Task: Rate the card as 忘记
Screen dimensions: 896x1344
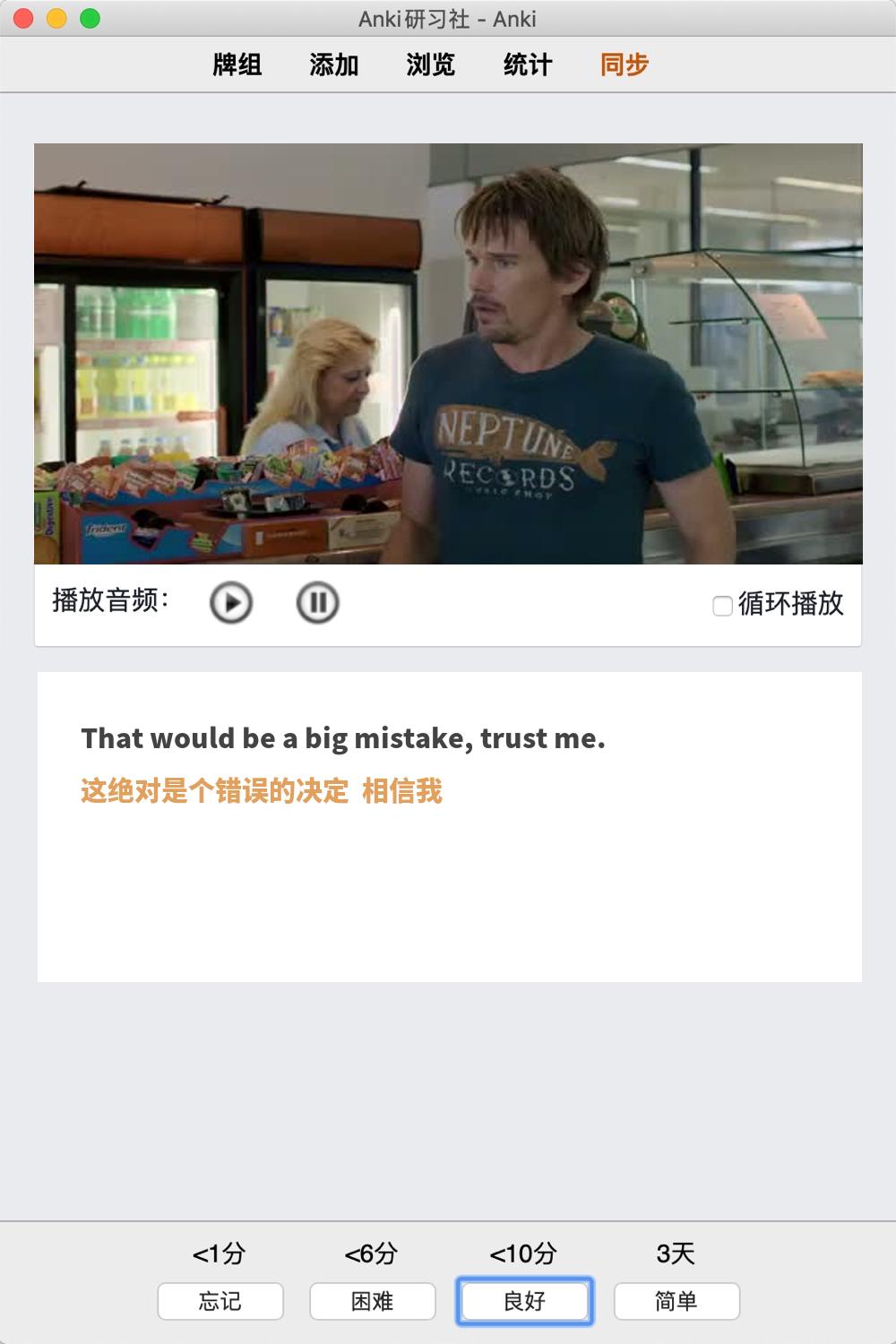Action: click(220, 1301)
